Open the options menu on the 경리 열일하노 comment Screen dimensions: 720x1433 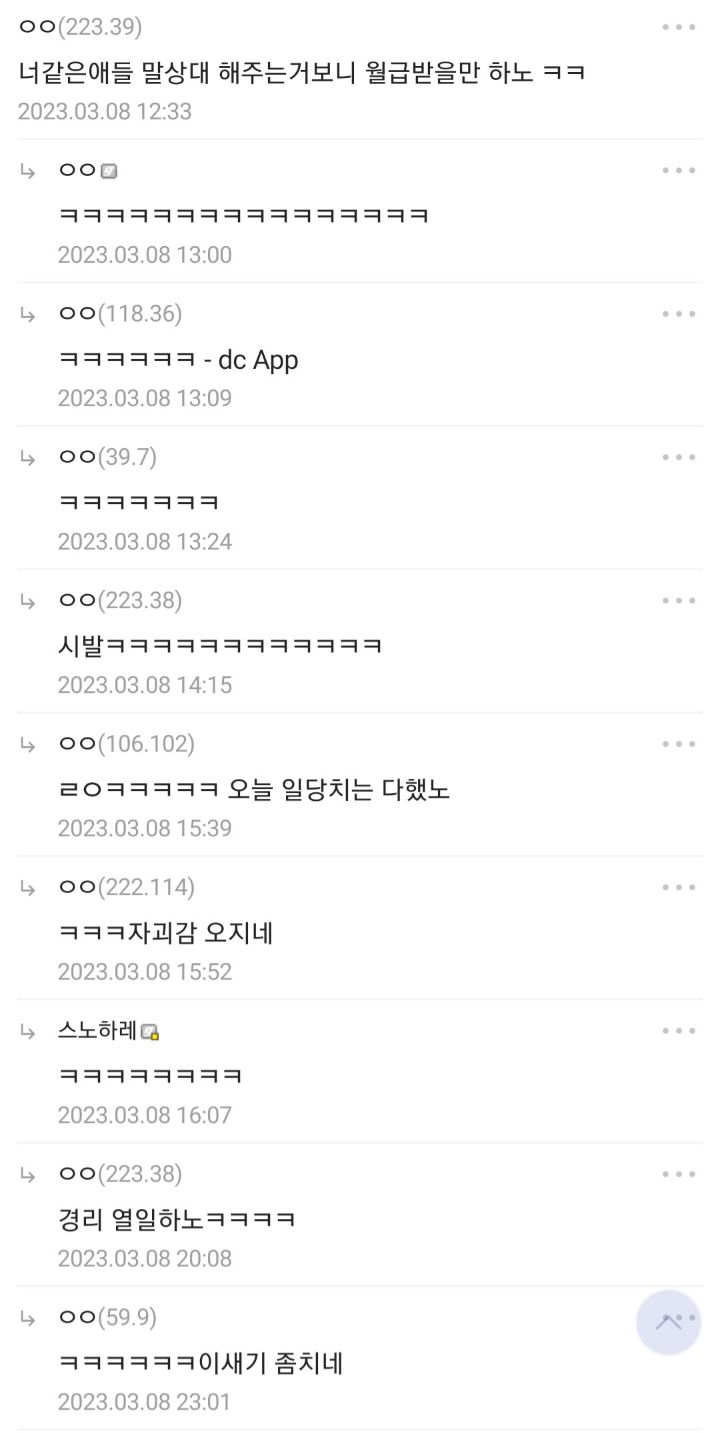click(680, 1173)
